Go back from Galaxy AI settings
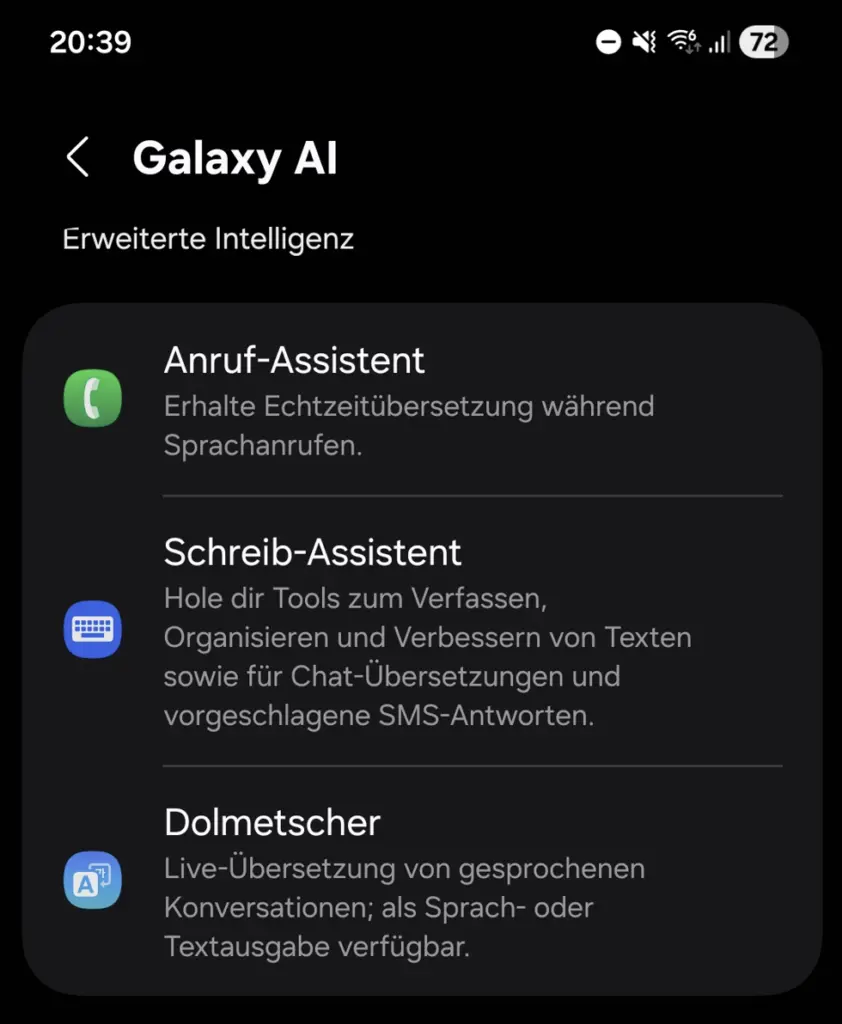Viewport: 842px width, 1024px height. click(x=77, y=158)
